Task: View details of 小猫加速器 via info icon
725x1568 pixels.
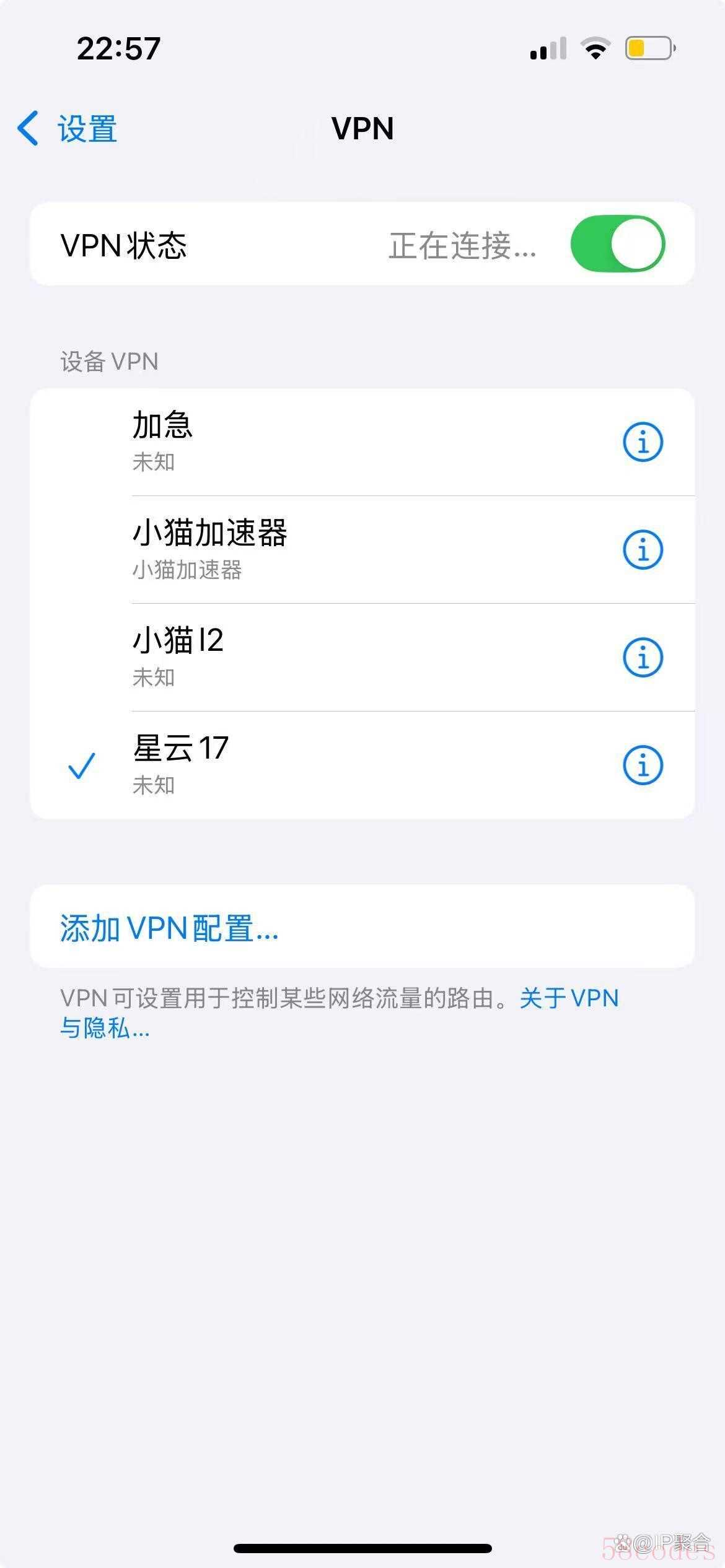Action: [643, 550]
